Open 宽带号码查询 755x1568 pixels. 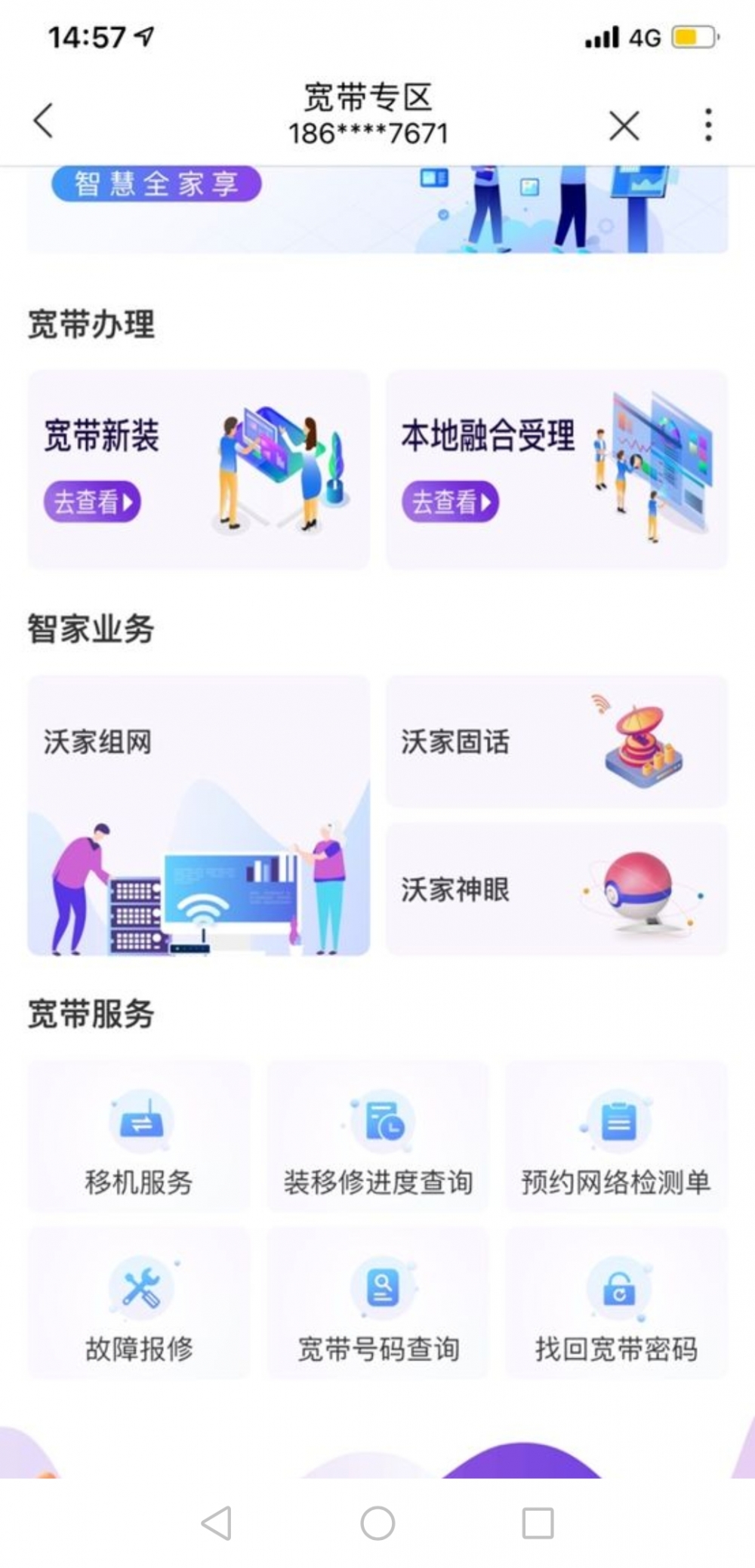(377, 1303)
